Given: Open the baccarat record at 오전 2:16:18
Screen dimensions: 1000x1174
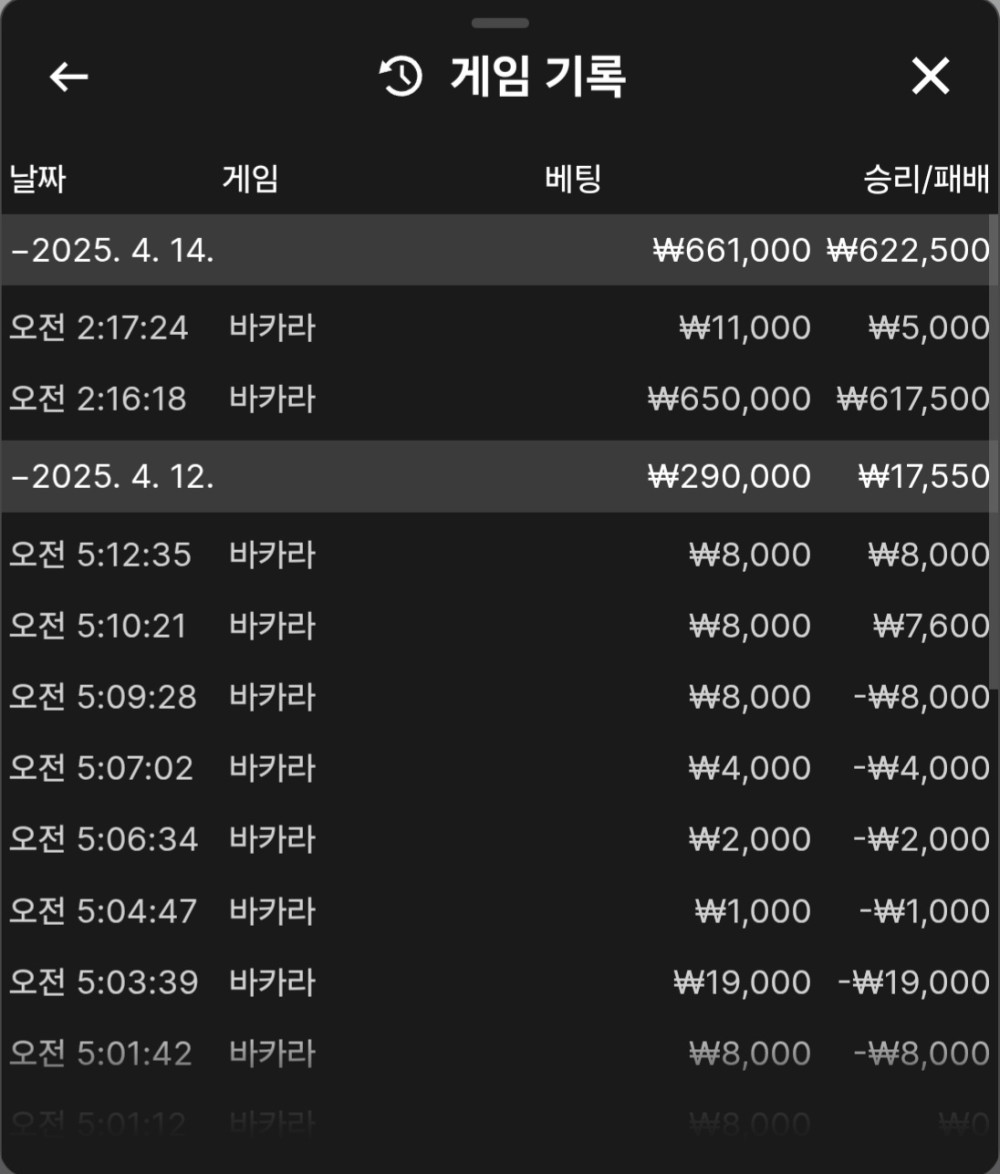Looking at the screenshot, I should tap(498, 399).
